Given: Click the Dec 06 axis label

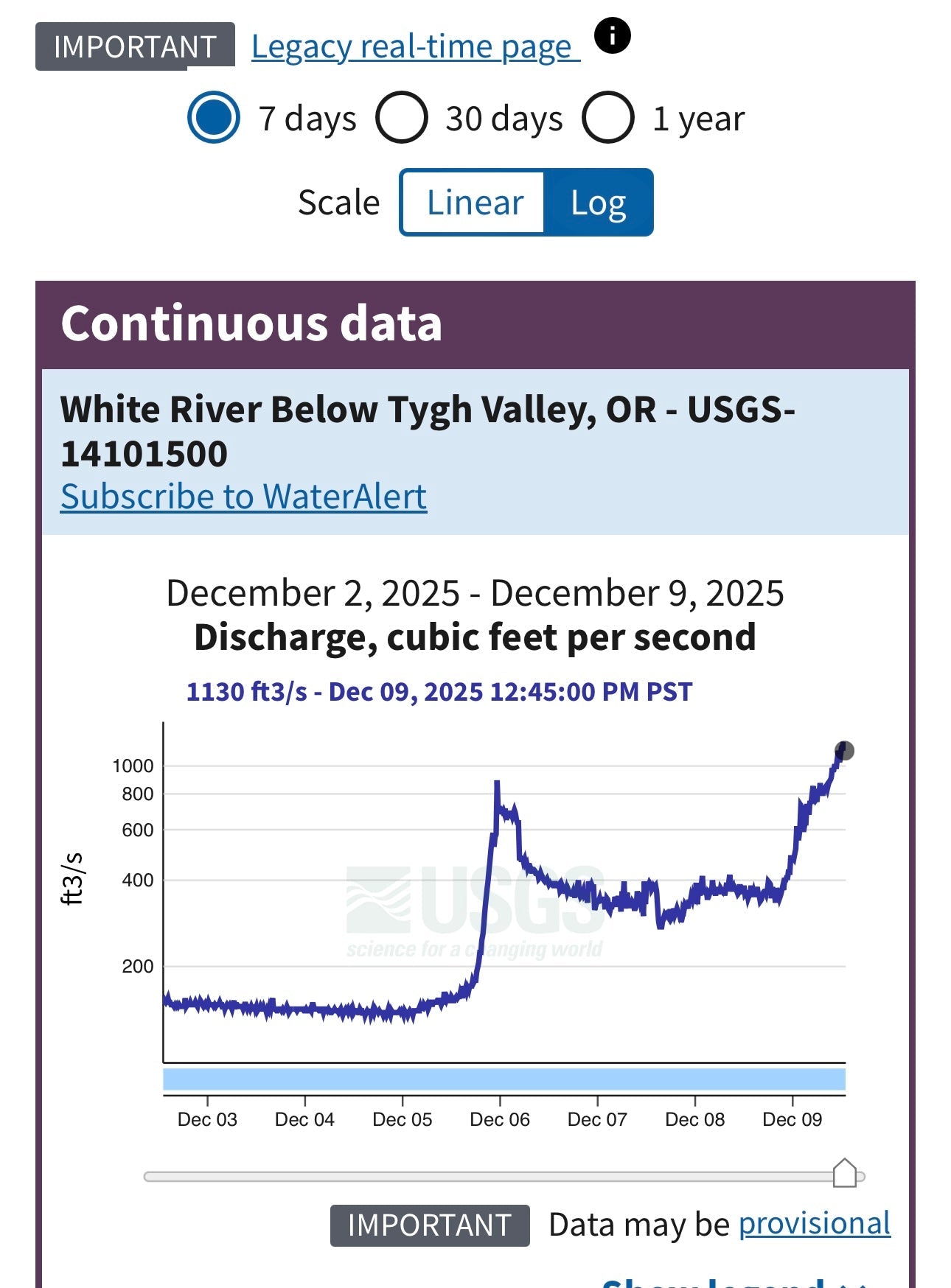Looking at the screenshot, I should pyautogui.click(x=501, y=1118).
